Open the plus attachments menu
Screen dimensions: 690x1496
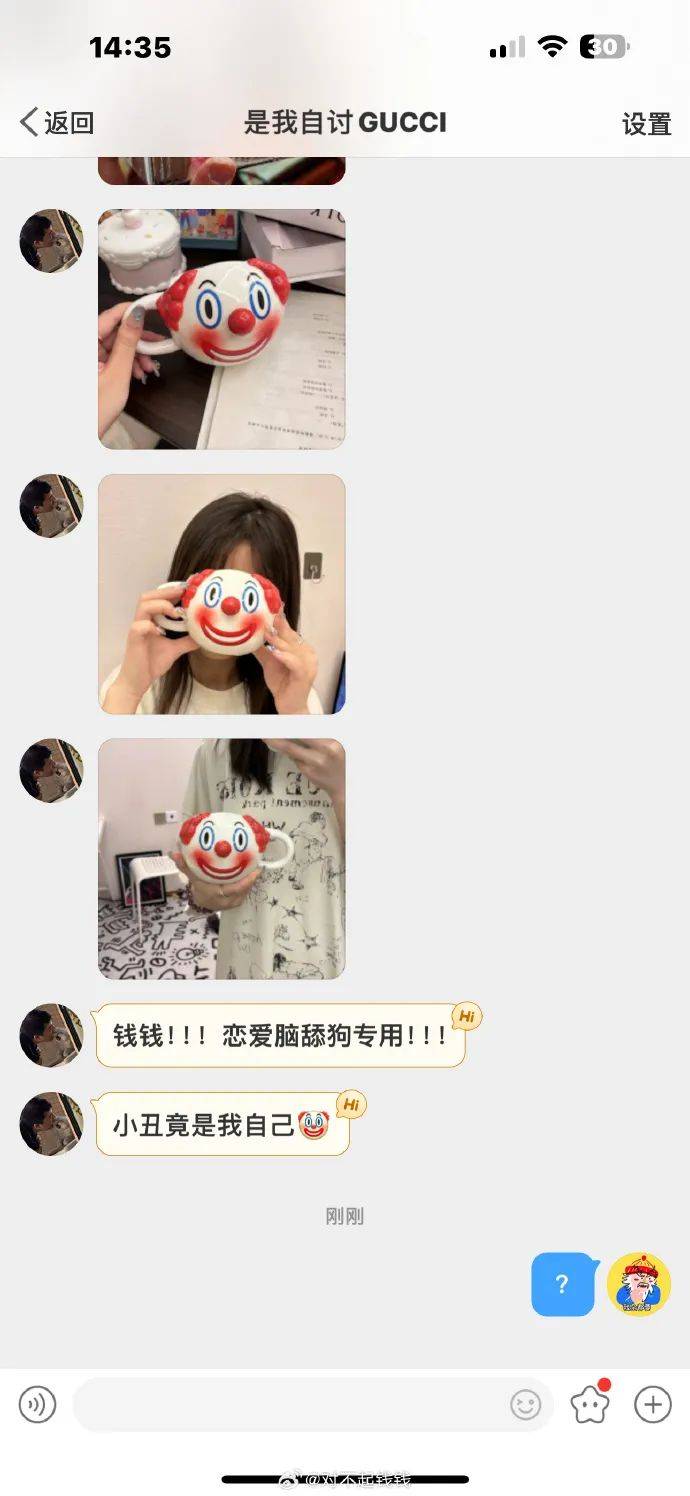coord(652,1404)
